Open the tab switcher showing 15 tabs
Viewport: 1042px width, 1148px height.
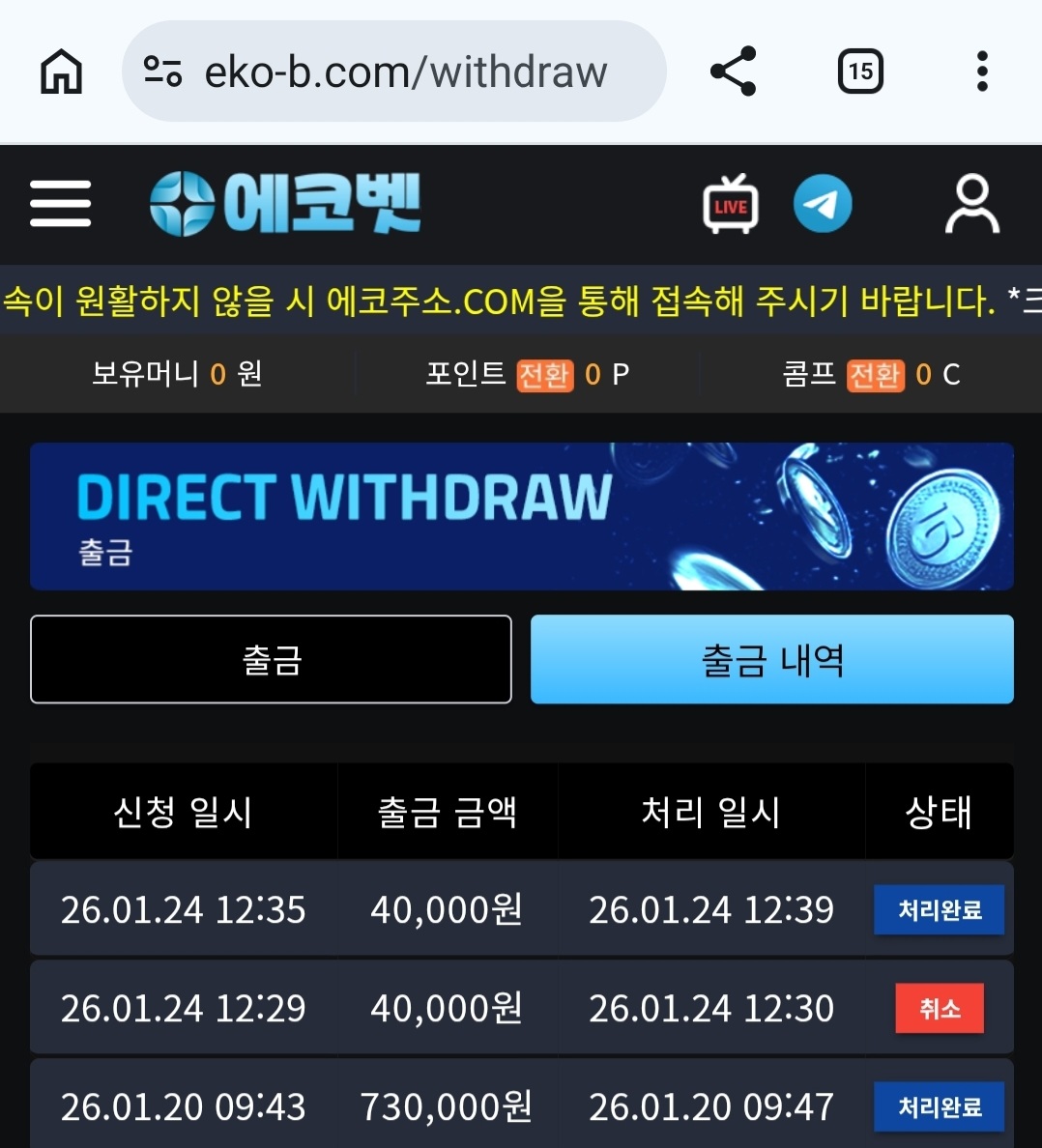[x=859, y=72]
